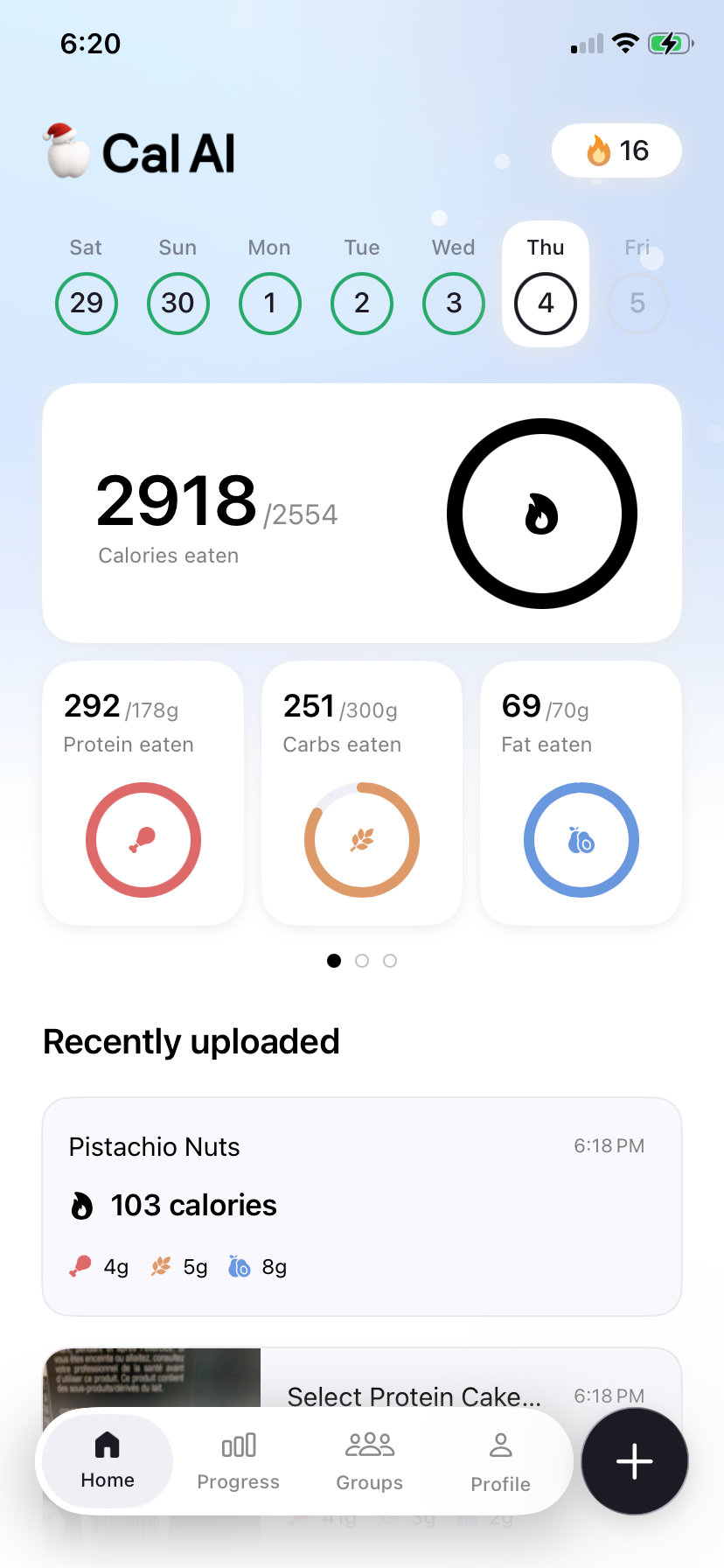
Task: Add a new food with plus button
Action: [635, 1461]
